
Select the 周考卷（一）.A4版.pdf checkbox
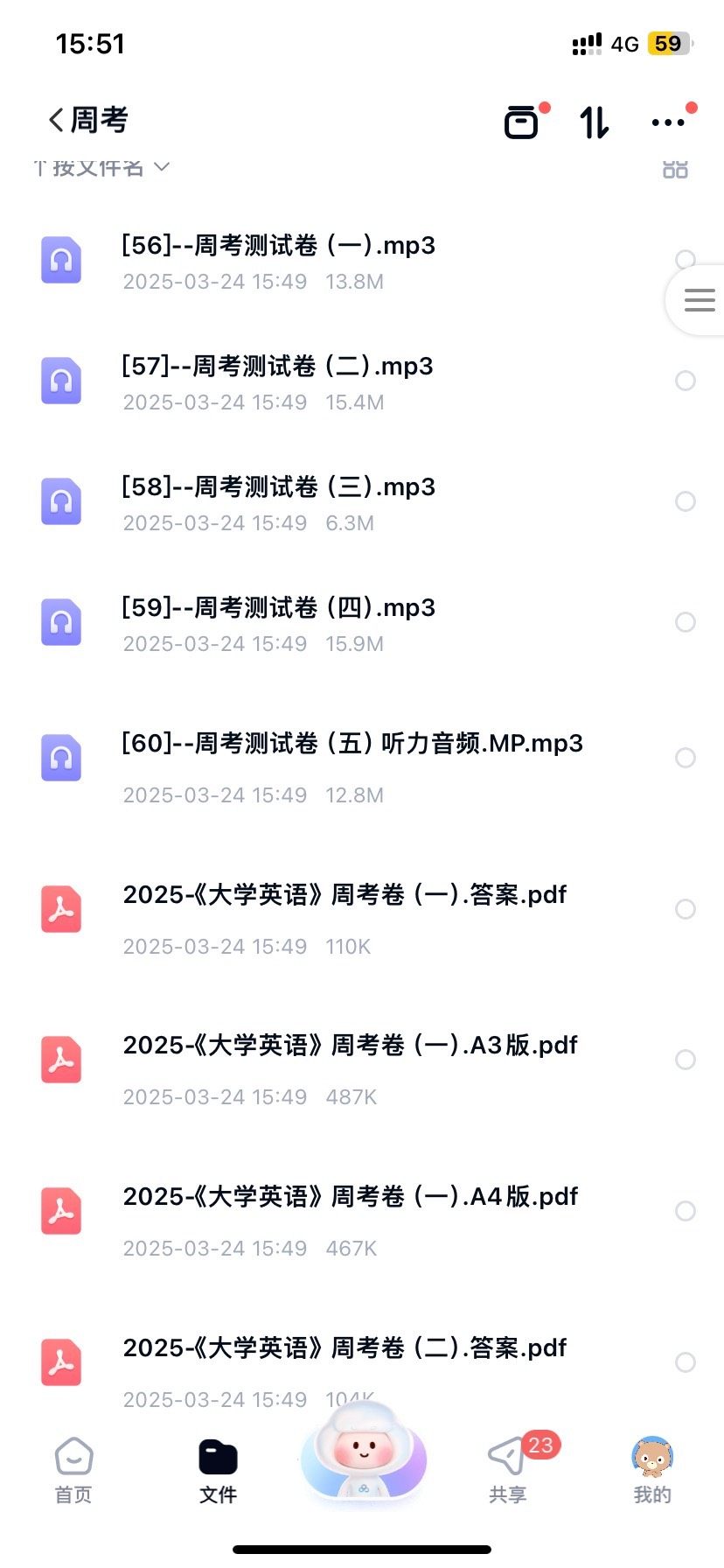[686, 1211]
